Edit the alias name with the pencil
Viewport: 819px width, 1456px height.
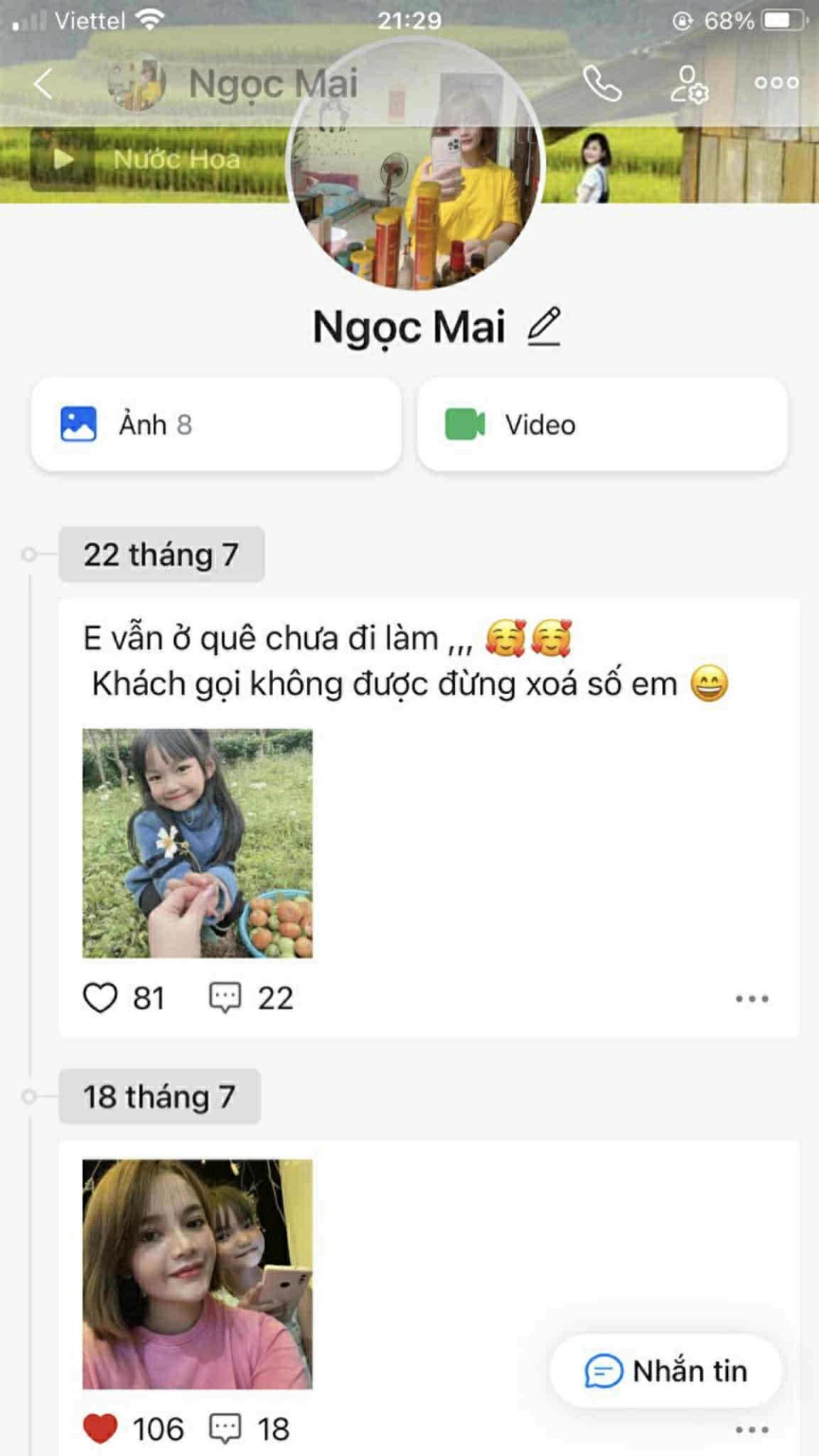click(x=544, y=327)
